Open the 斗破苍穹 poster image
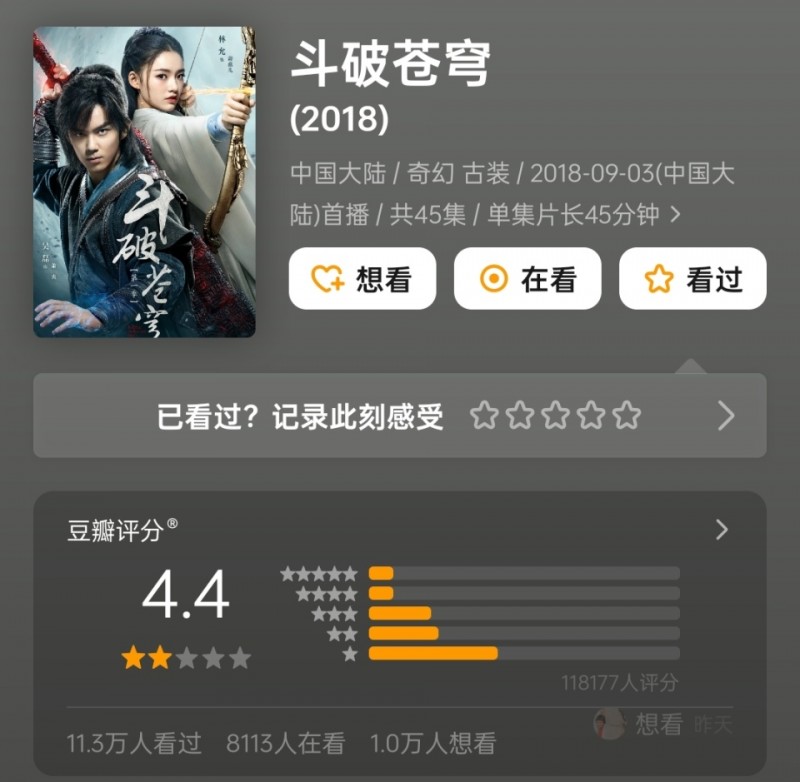The image size is (800, 782). [144, 182]
